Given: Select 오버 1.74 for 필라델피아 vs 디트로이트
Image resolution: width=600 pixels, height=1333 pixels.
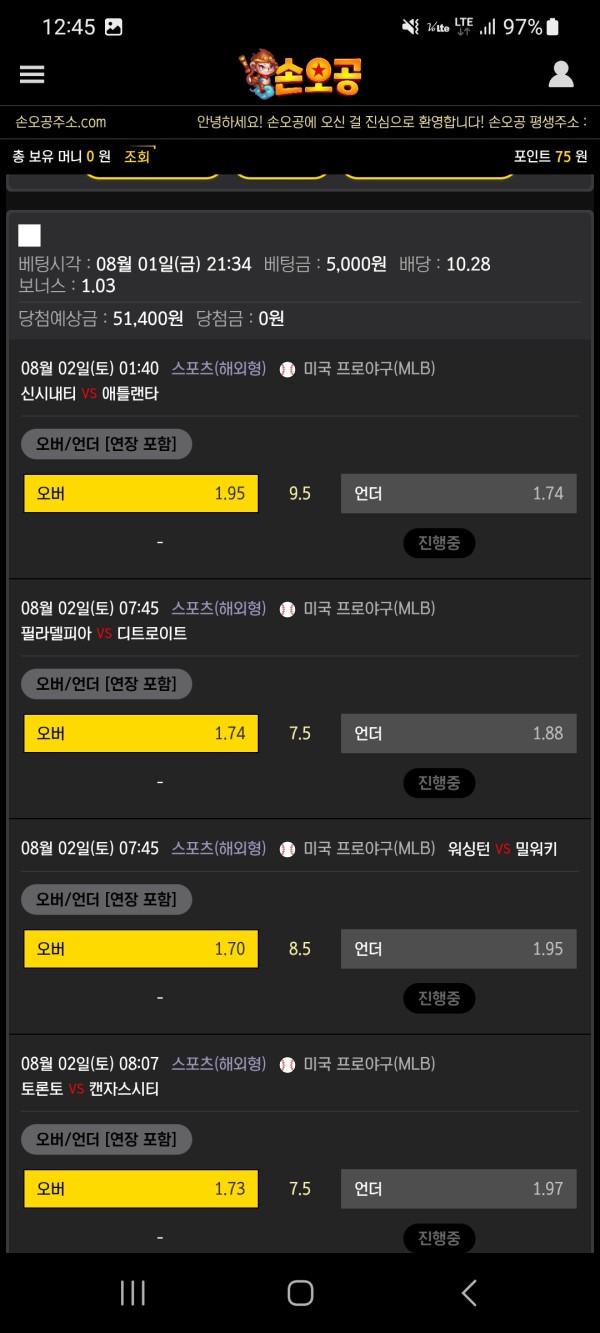Looking at the screenshot, I should pyautogui.click(x=141, y=733).
